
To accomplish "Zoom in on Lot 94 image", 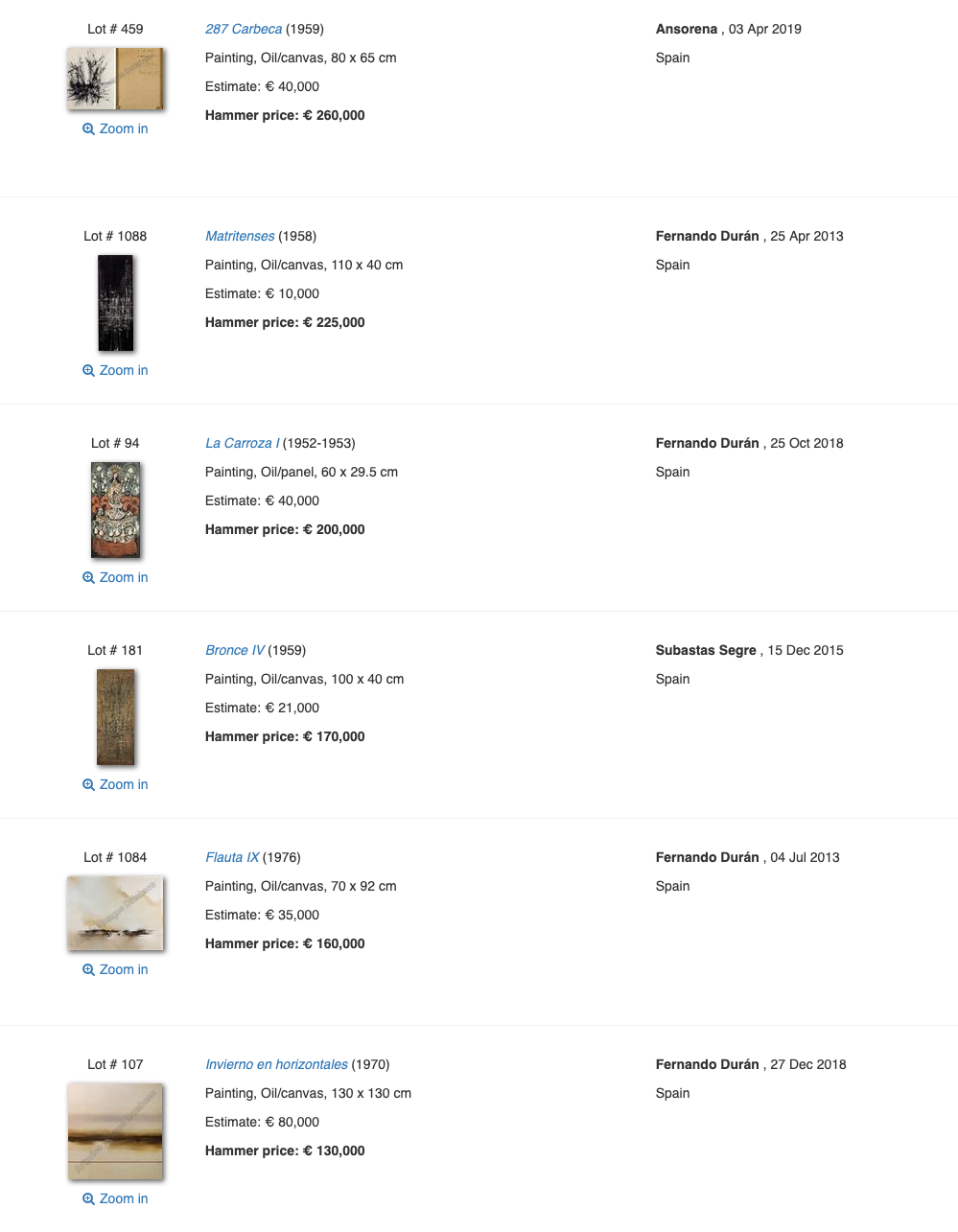I will pos(115,577).
